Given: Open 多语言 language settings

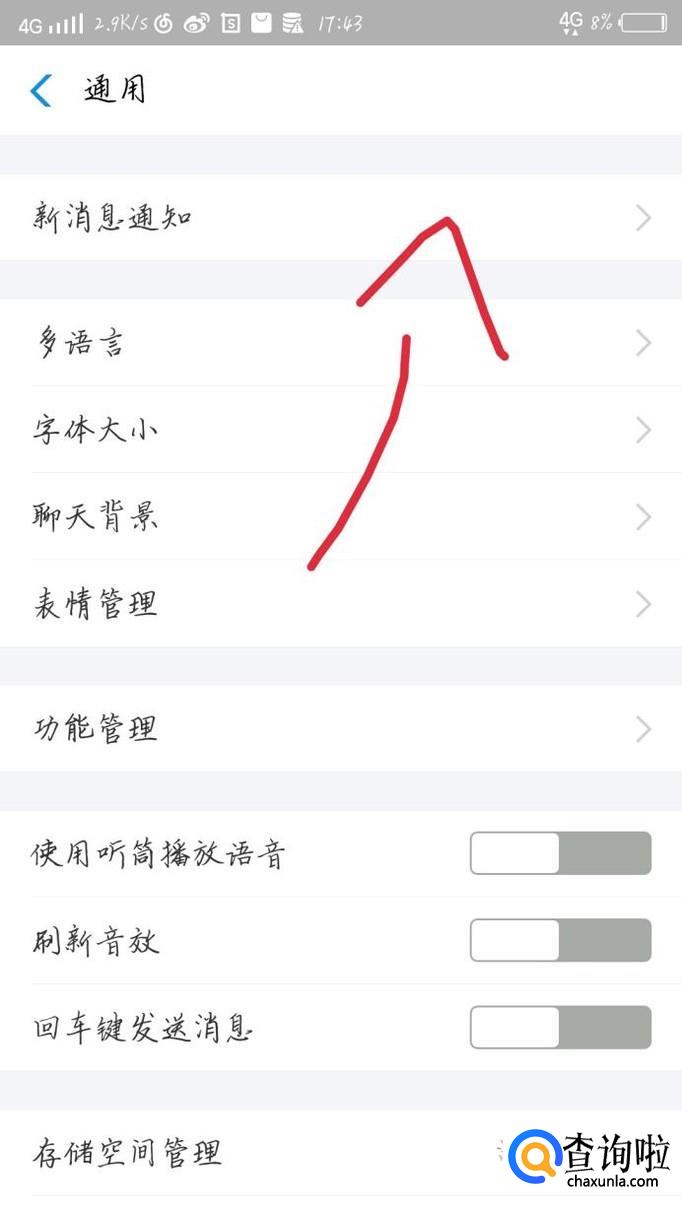Looking at the screenshot, I should tap(341, 343).
